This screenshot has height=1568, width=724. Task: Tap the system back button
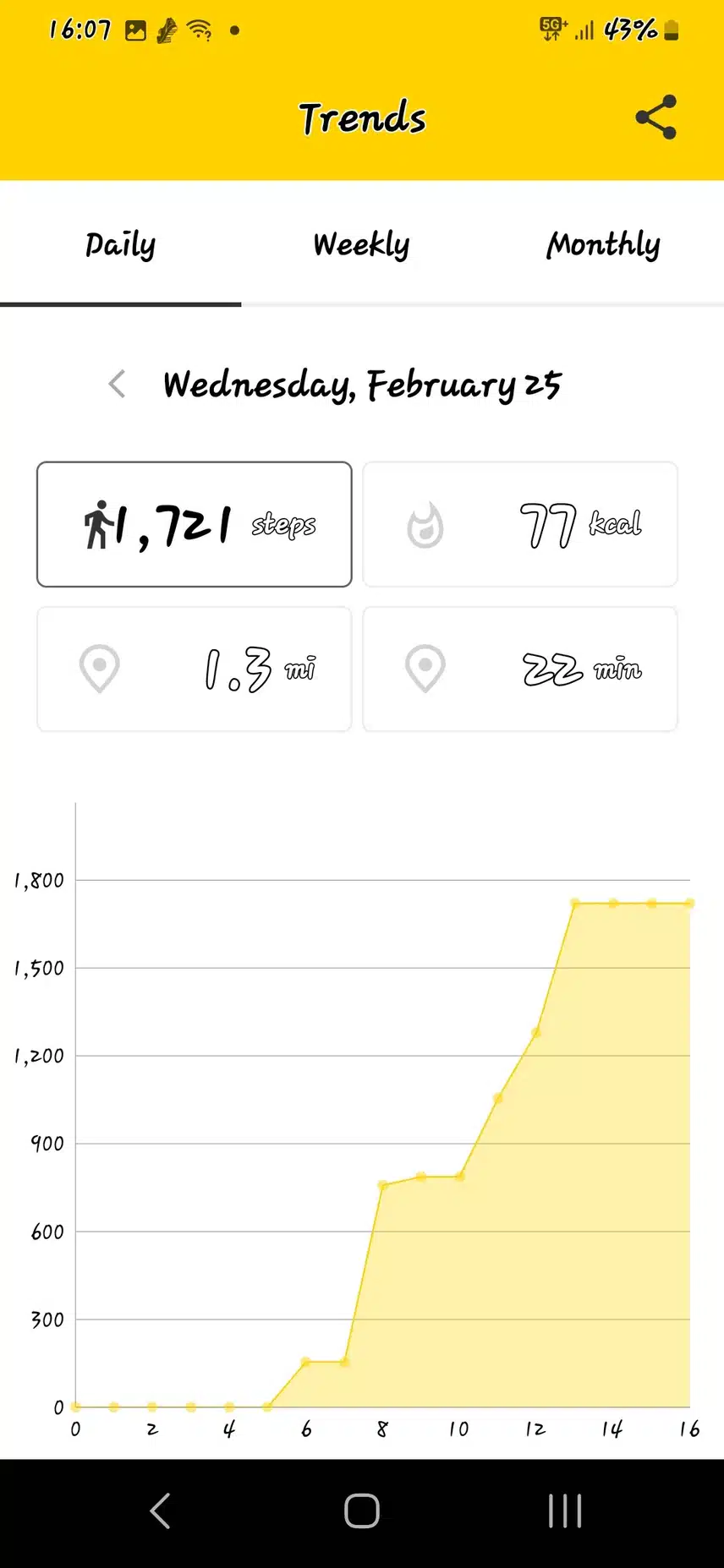click(x=160, y=1511)
